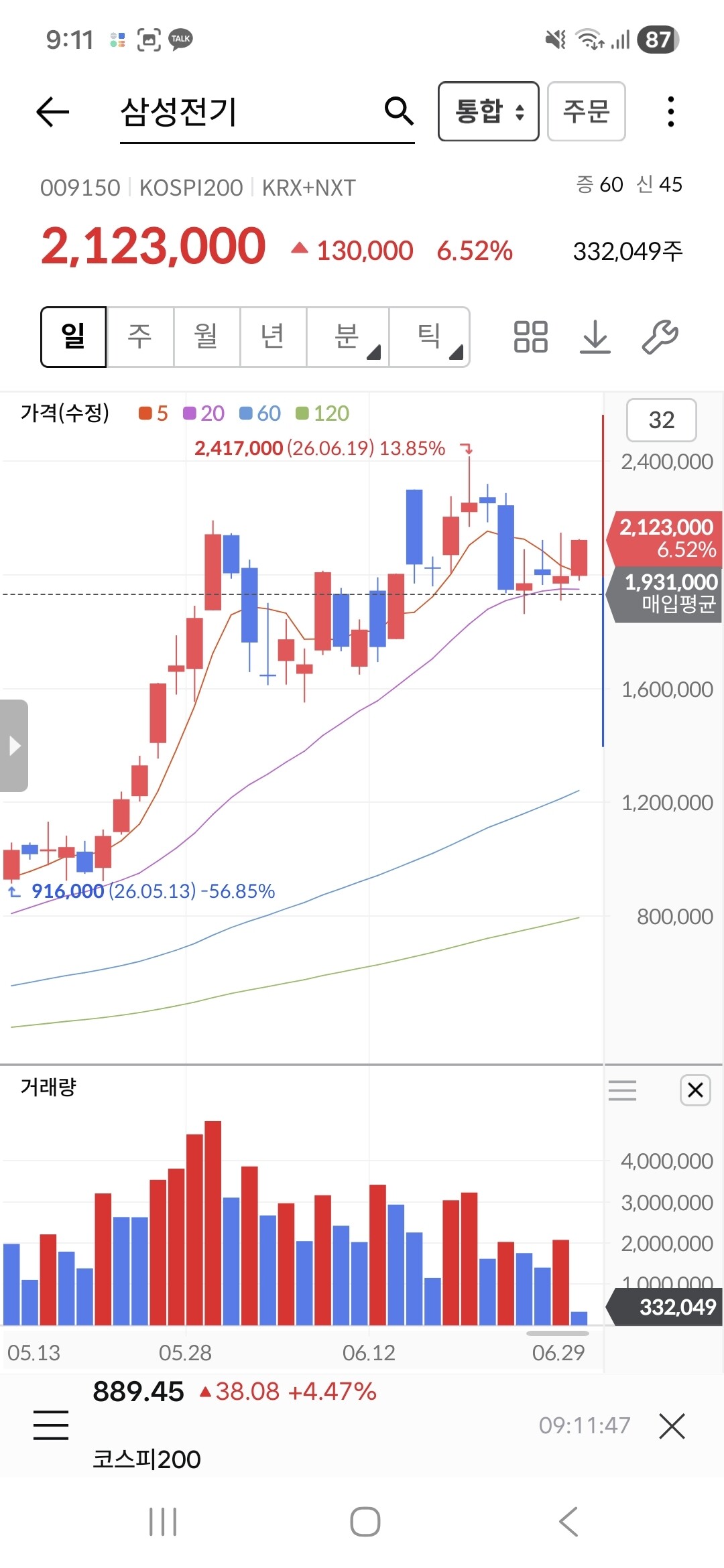
Task: Select the 일 daily chart tab
Action: (x=73, y=336)
